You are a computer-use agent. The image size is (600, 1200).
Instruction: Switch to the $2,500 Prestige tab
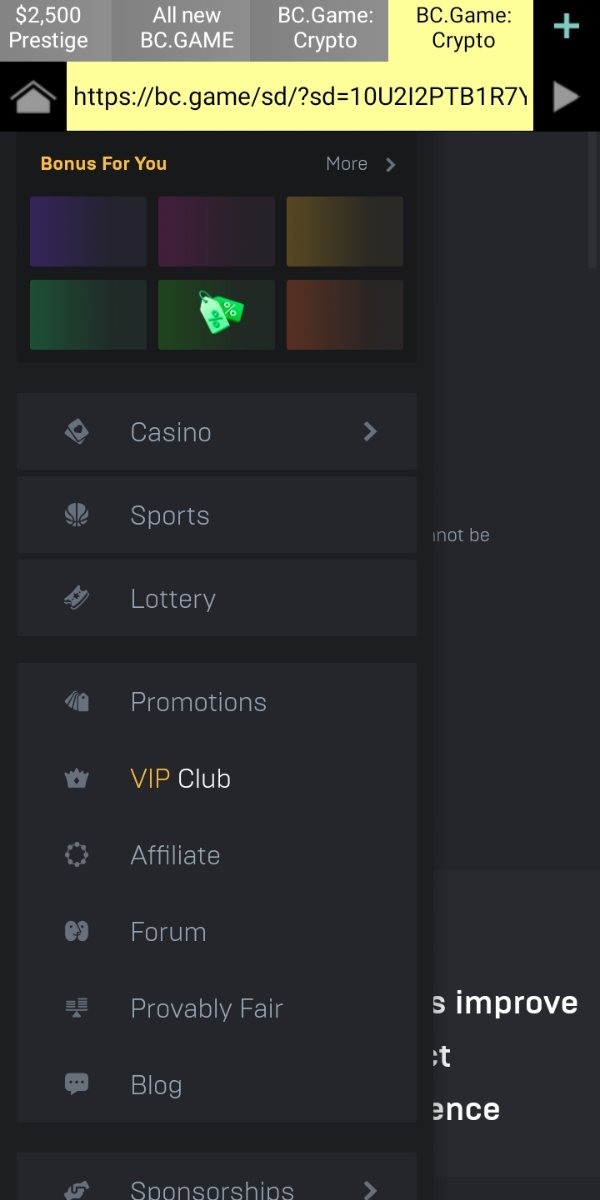(48, 28)
